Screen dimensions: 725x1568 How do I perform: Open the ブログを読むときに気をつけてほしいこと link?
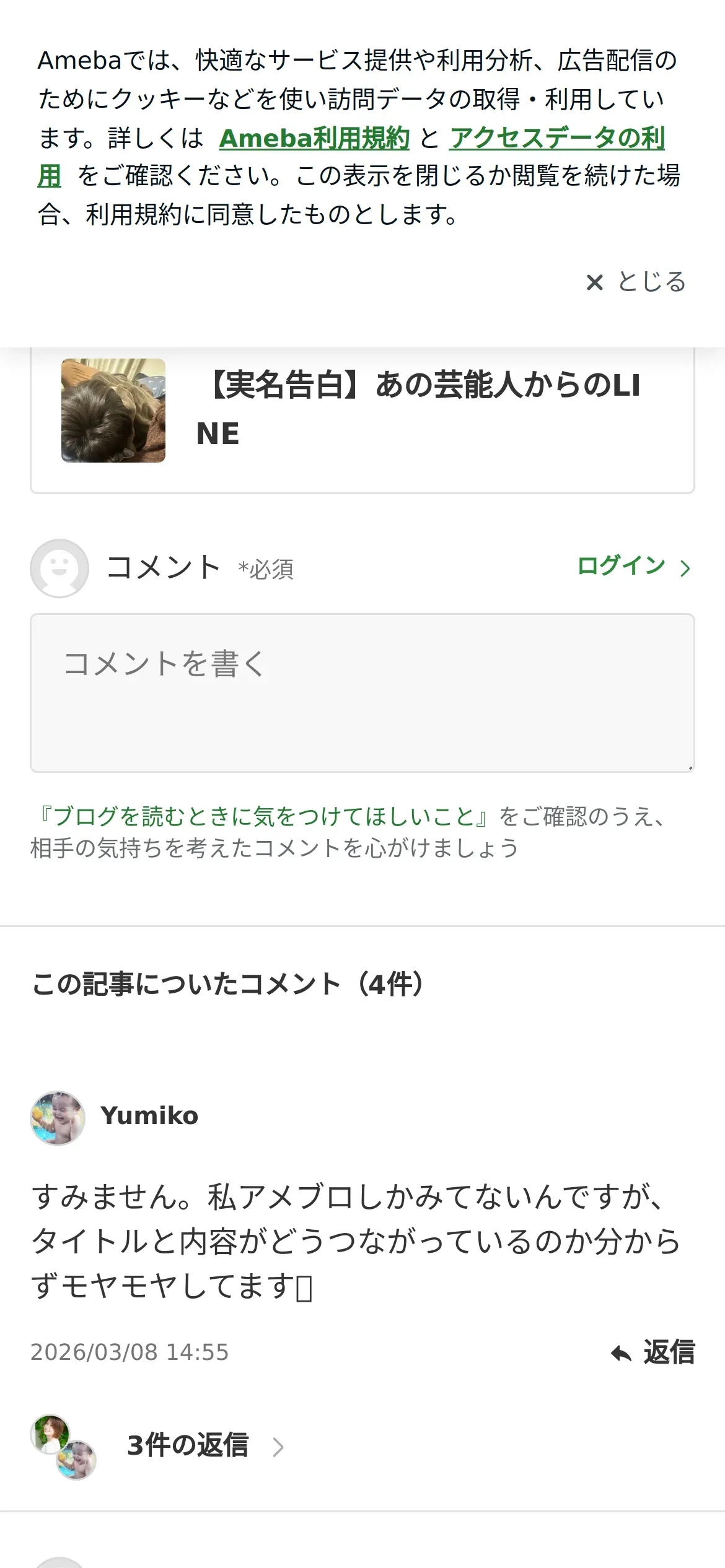click(x=263, y=816)
